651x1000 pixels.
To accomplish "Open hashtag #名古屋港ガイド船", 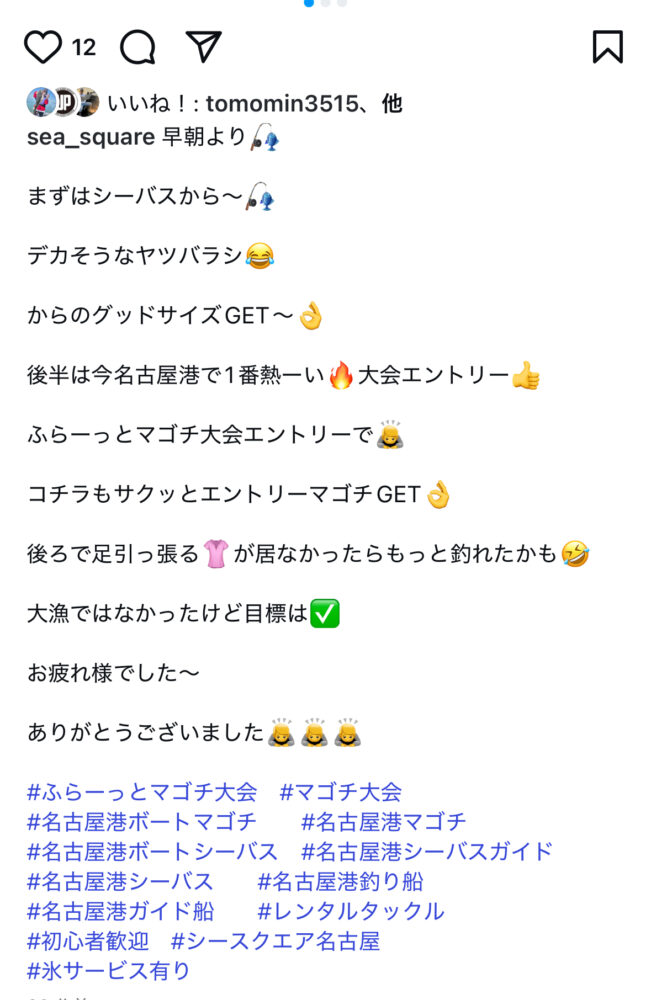I will (x=120, y=912).
